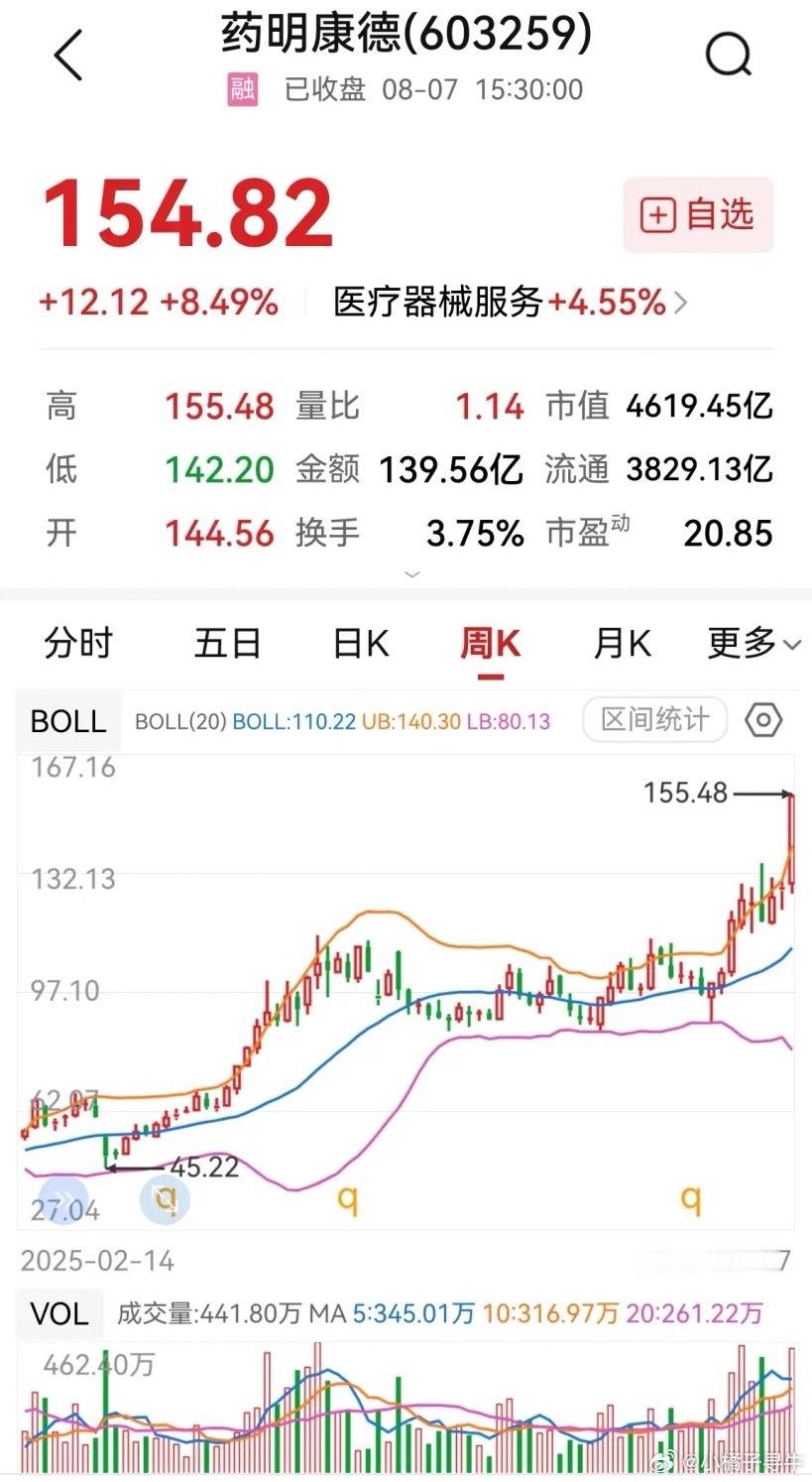Open the 医疗器械服务 sector link
The image size is (812, 1482).
click(x=510, y=302)
